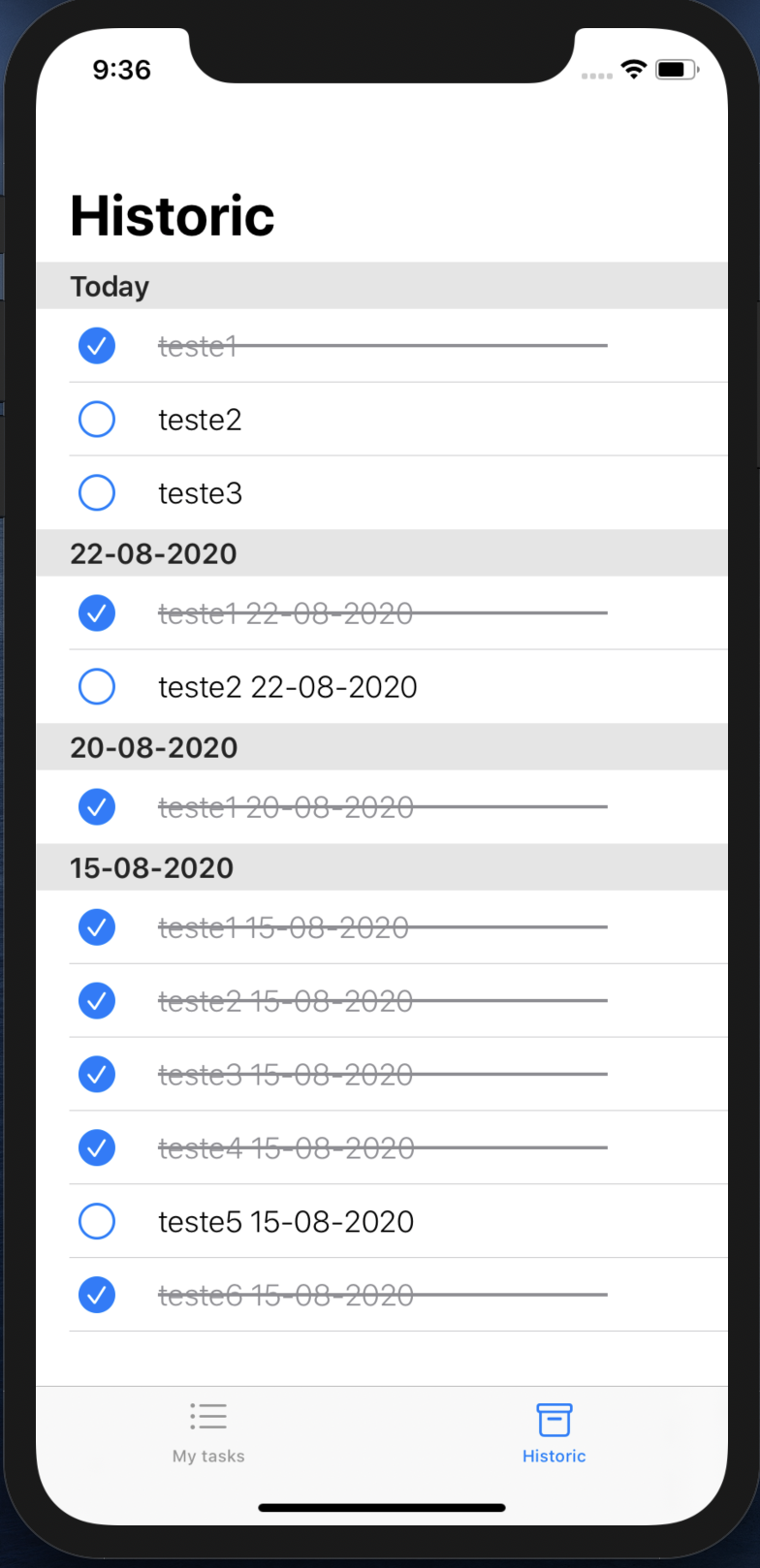The width and height of the screenshot is (760, 1568).
Task: Unmark teste2 15-08-2020 as completed
Action: pos(97,1001)
